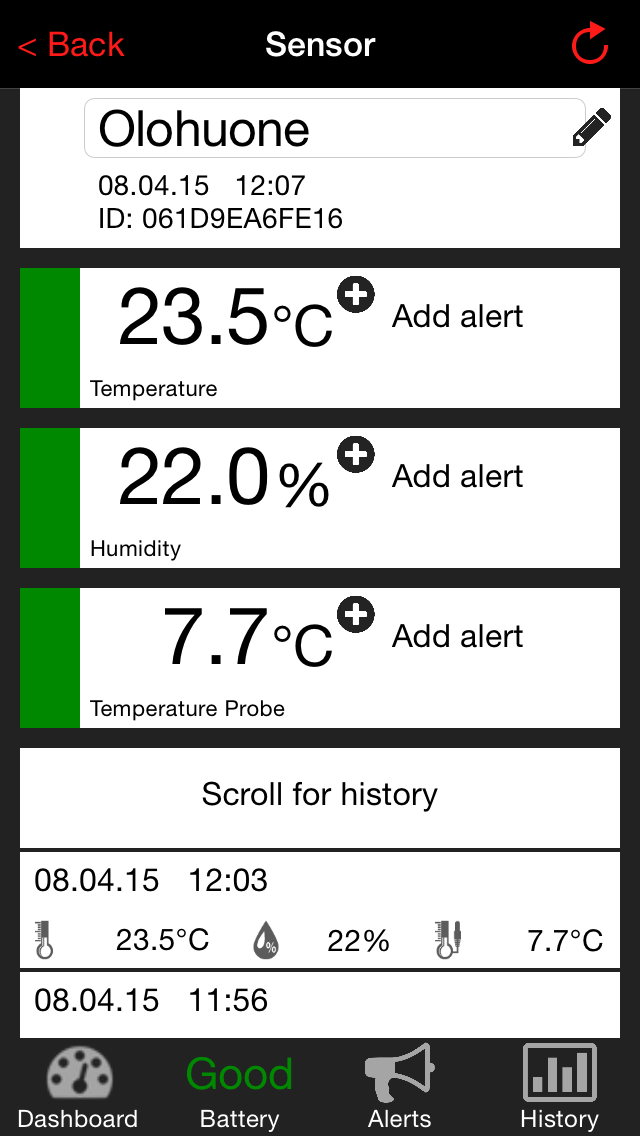Edit the sensor name with the pencil icon

point(591,128)
